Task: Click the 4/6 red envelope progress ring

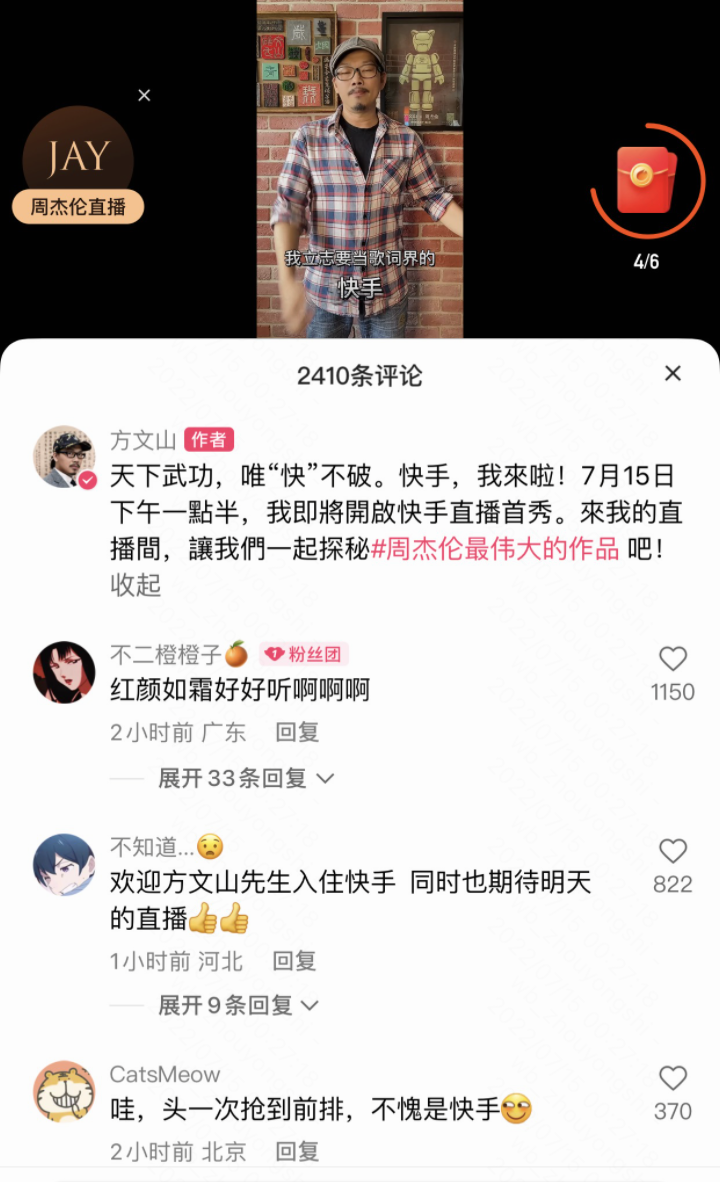Action: (x=646, y=253)
